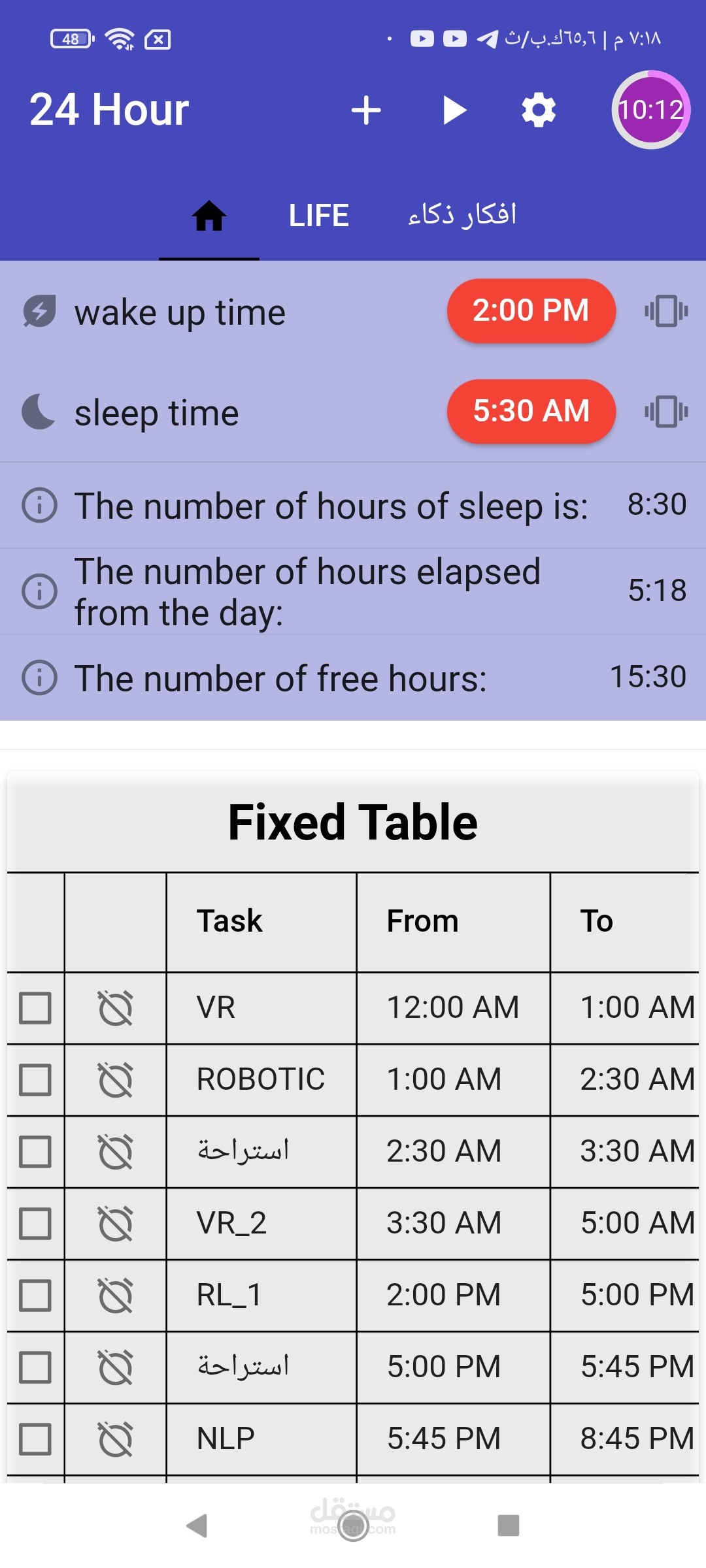Add a new task with plus icon

click(366, 110)
